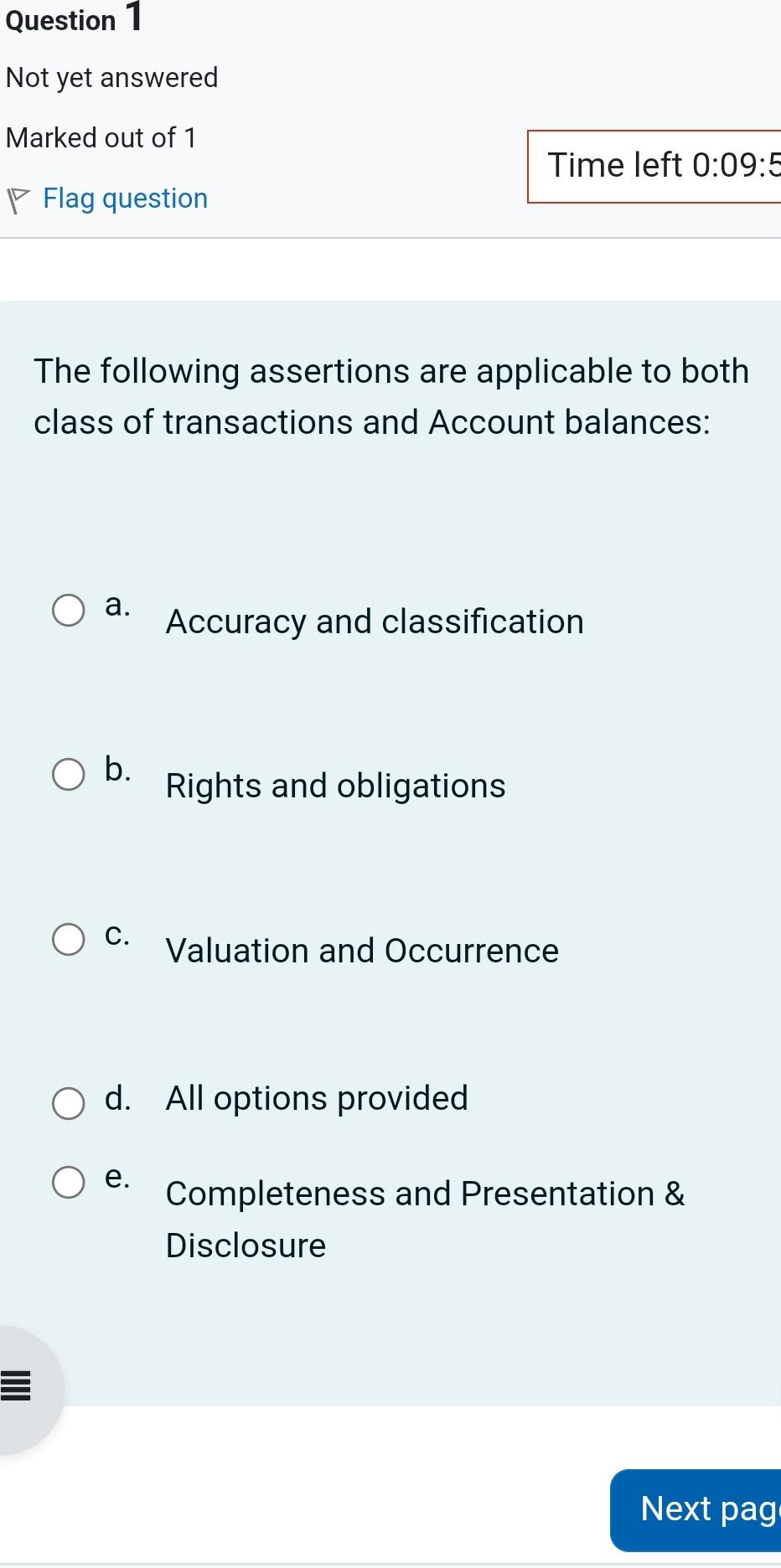
Task: Select Accuracy and classification answer text
Action: 375,621
